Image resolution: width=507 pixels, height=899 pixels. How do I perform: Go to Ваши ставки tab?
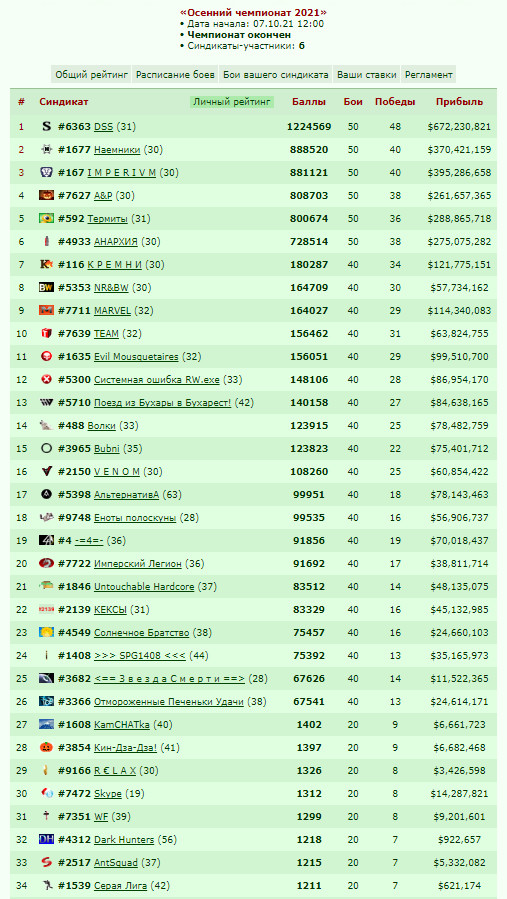click(x=366, y=75)
